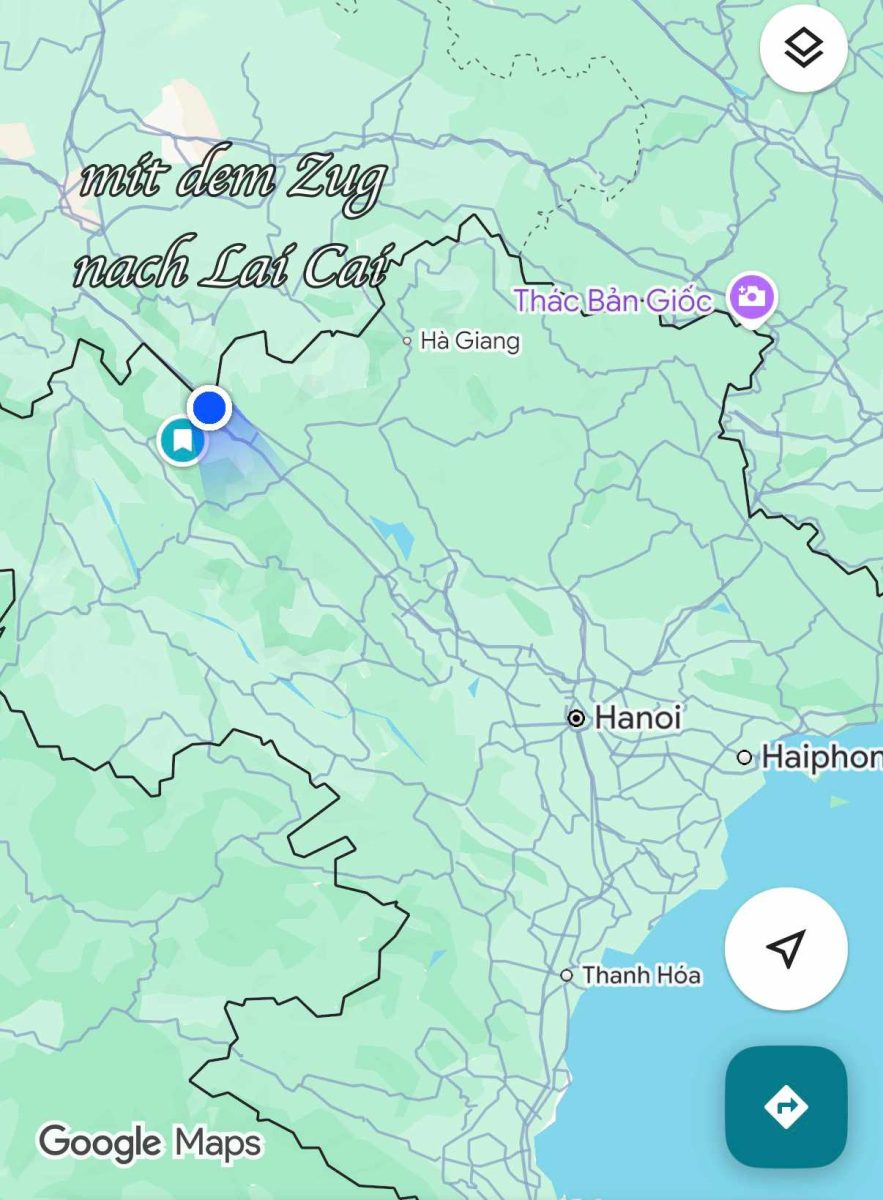Image resolution: width=883 pixels, height=1200 pixels.
Task: Open directions with the turn-arrow button
Action: click(786, 1106)
